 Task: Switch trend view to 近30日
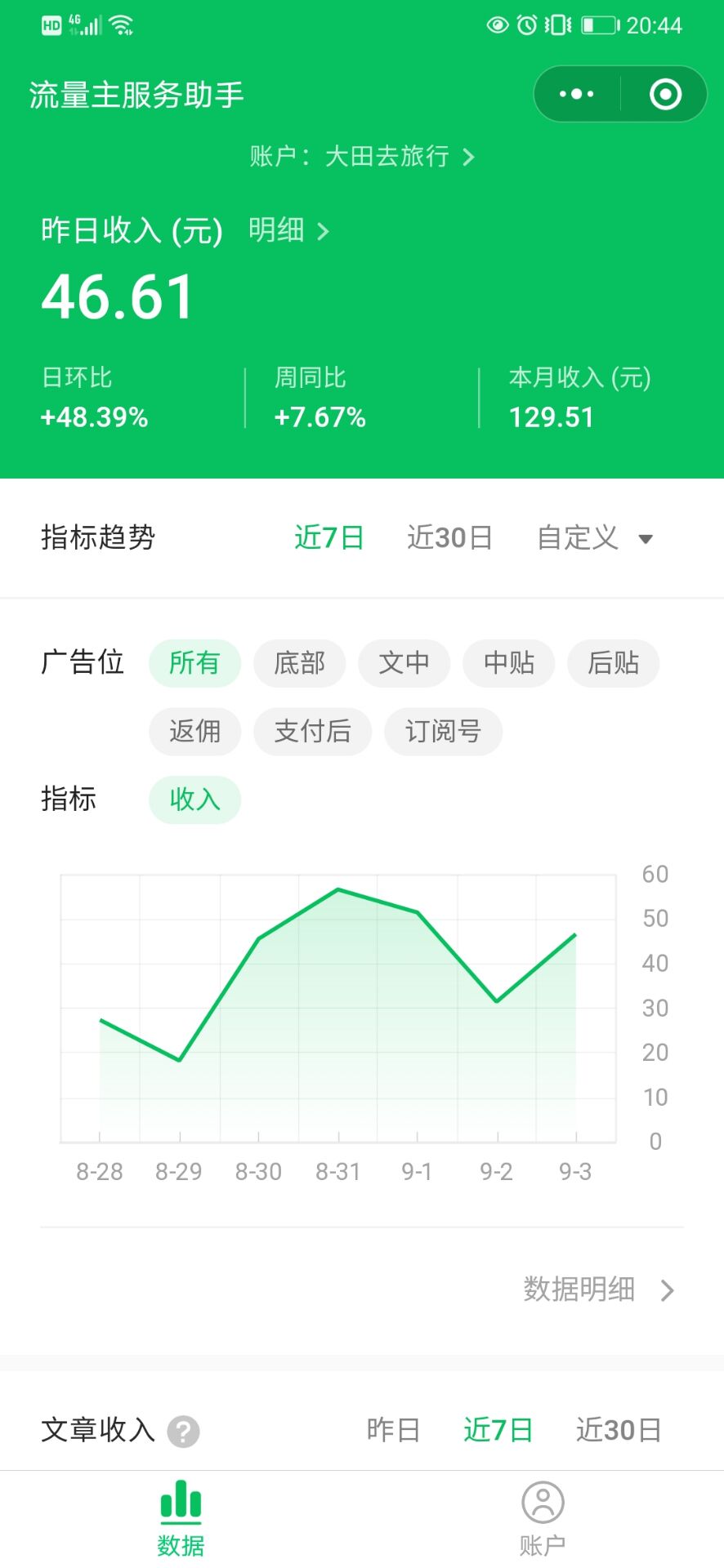click(x=450, y=537)
